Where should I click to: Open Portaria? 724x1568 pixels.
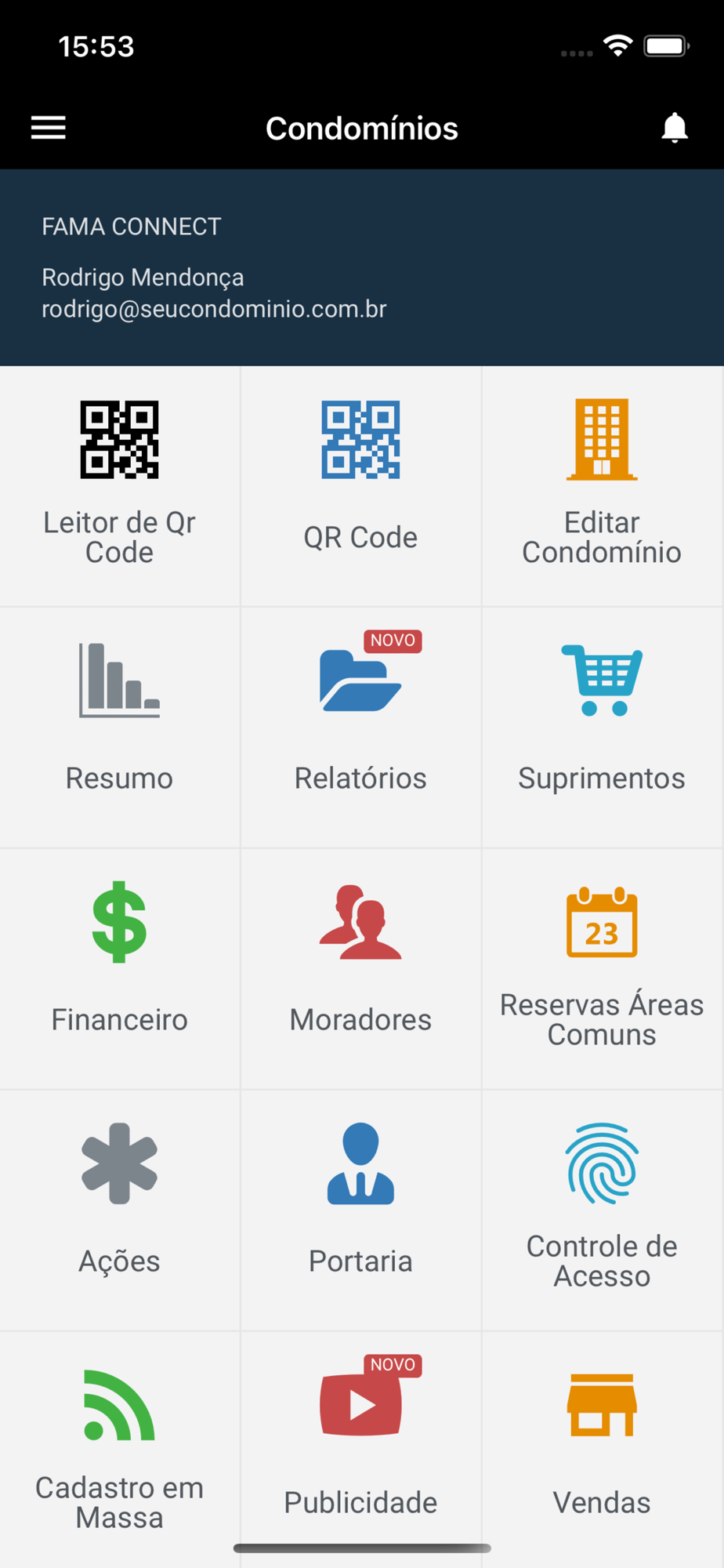tap(360, 1210)
